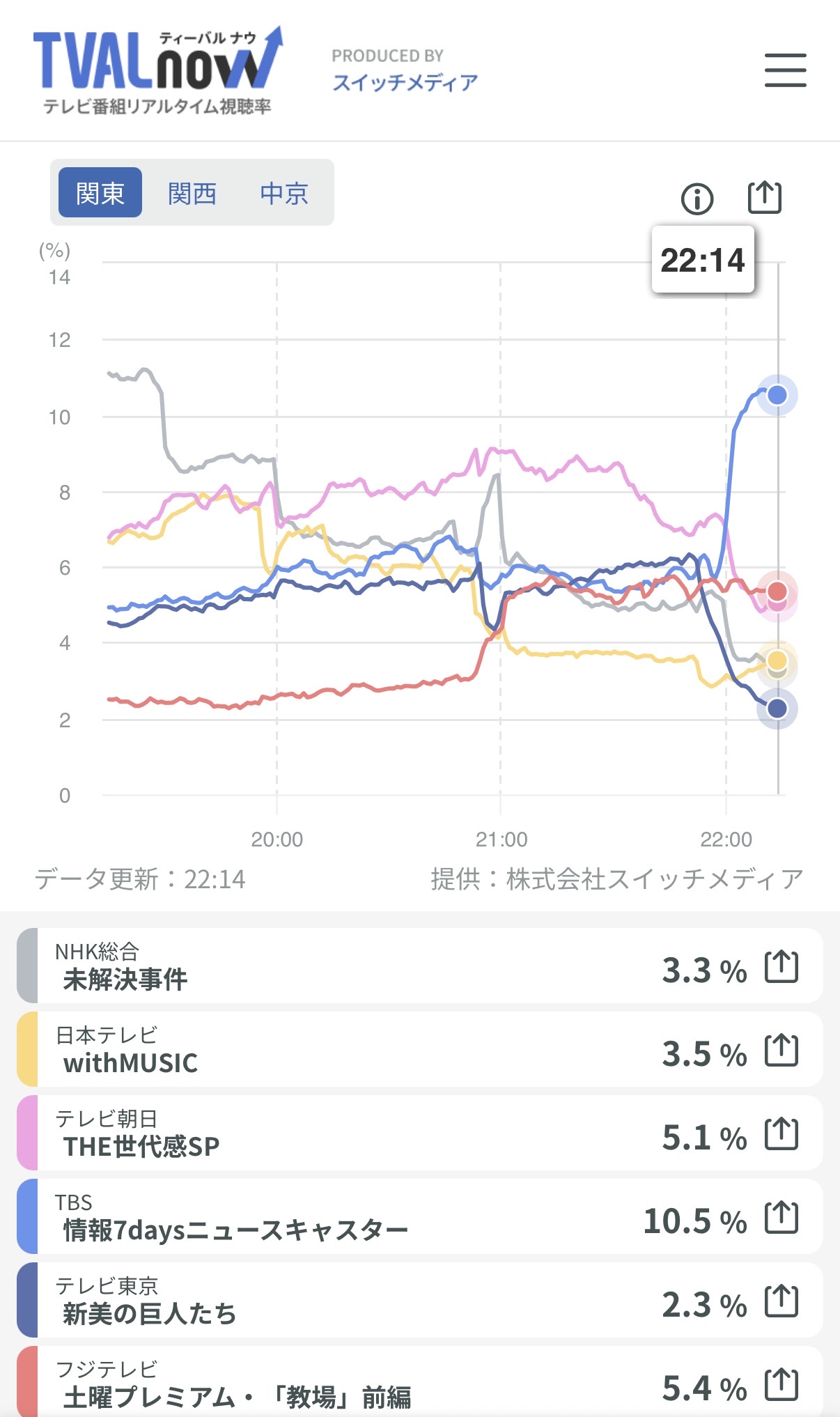The width and height of the screenshot is (840, 1417).
Task: Share the ratings chart
Action: point(764,198)
